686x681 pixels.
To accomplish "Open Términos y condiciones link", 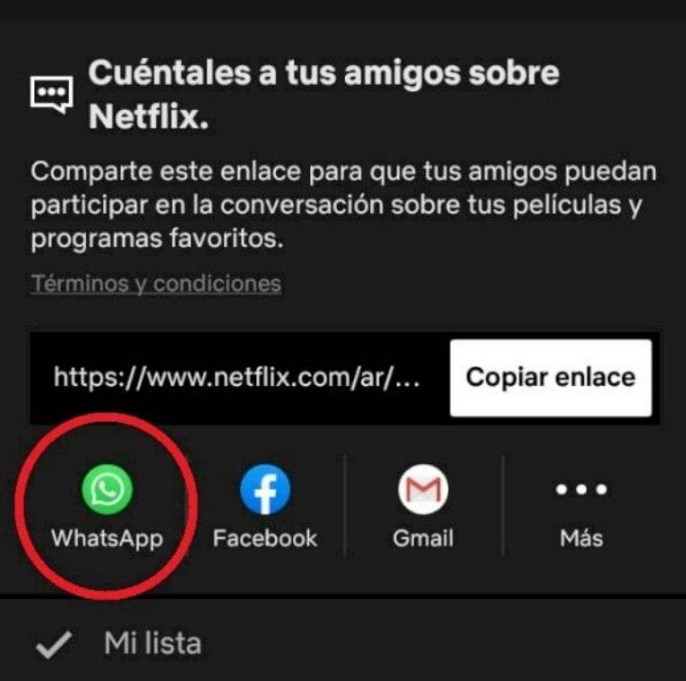I will [x=156, y=284].
